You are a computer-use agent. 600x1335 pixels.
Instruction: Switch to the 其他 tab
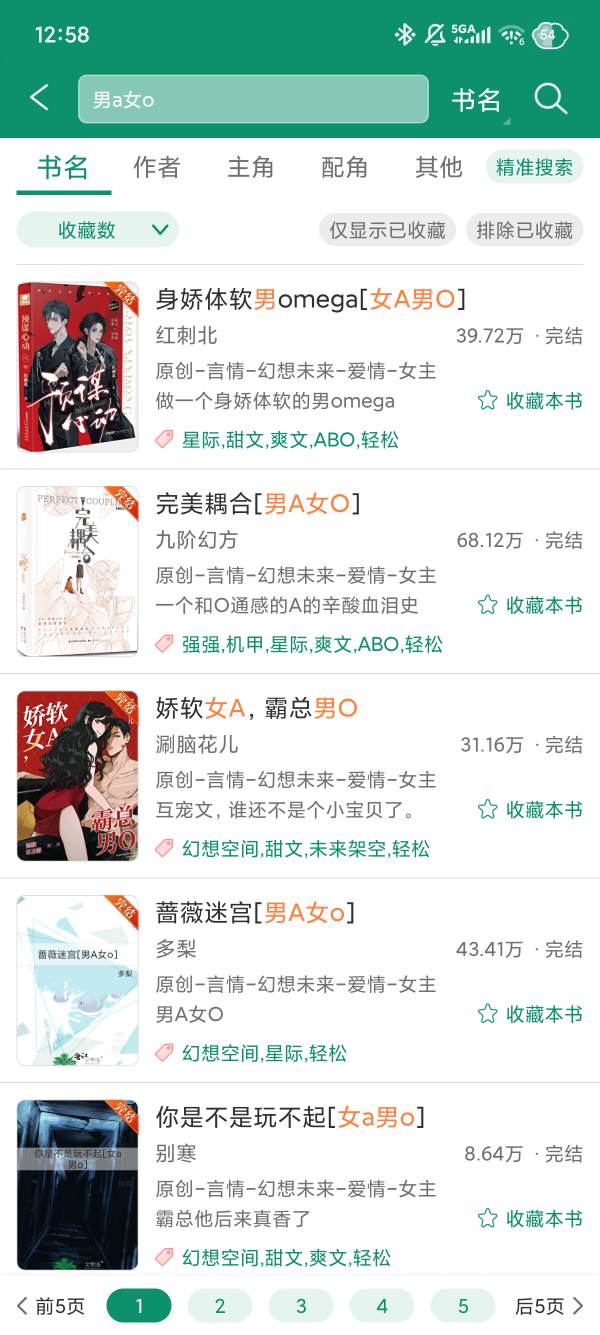(x=438, y=167)
